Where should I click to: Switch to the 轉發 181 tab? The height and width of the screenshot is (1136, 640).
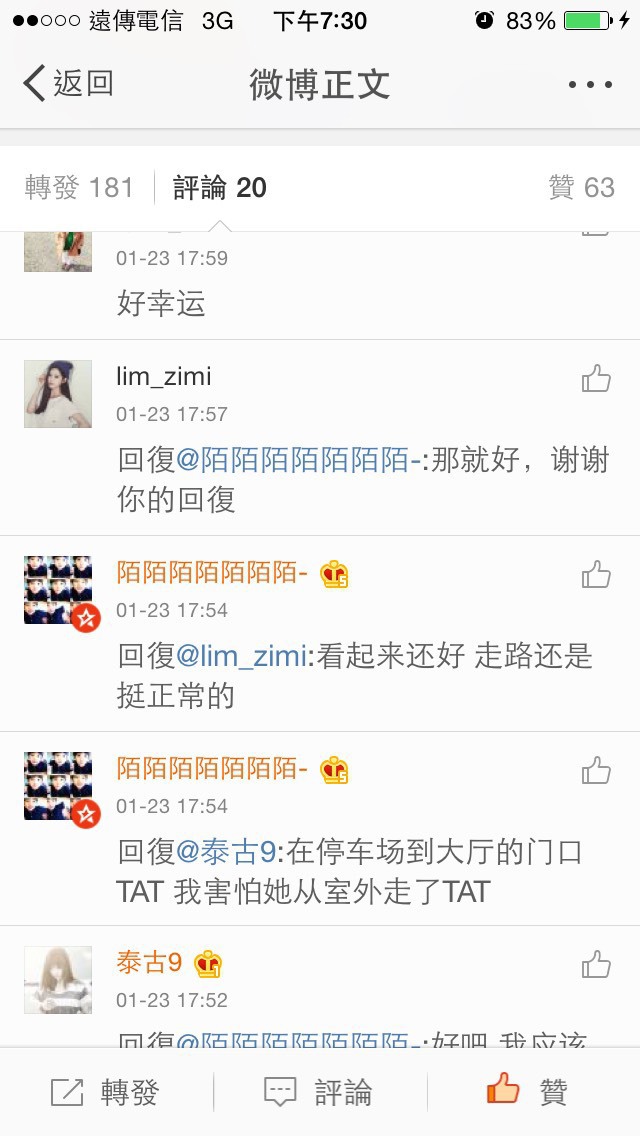point(79,187)
